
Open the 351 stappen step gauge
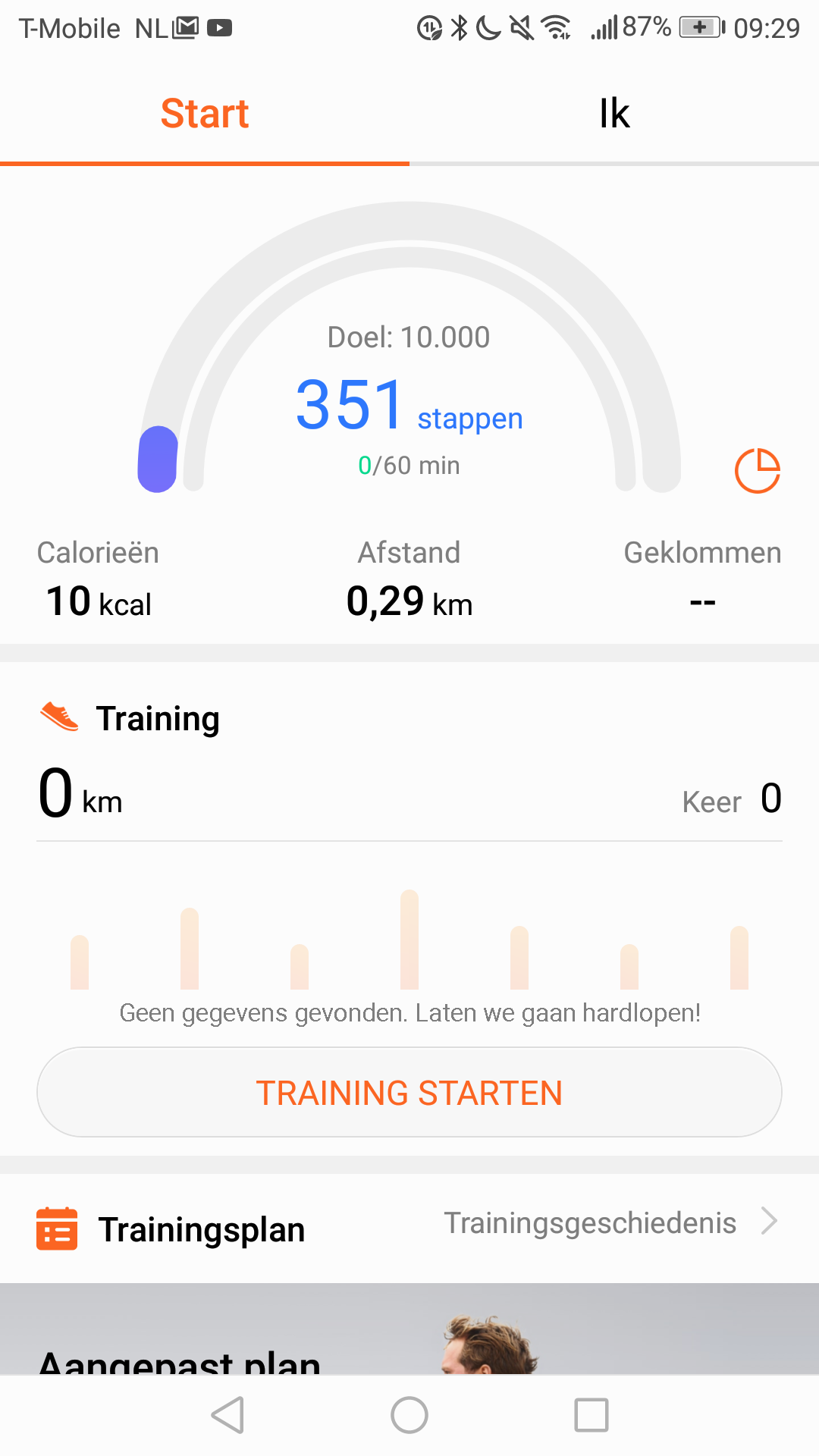pos(409,349)
